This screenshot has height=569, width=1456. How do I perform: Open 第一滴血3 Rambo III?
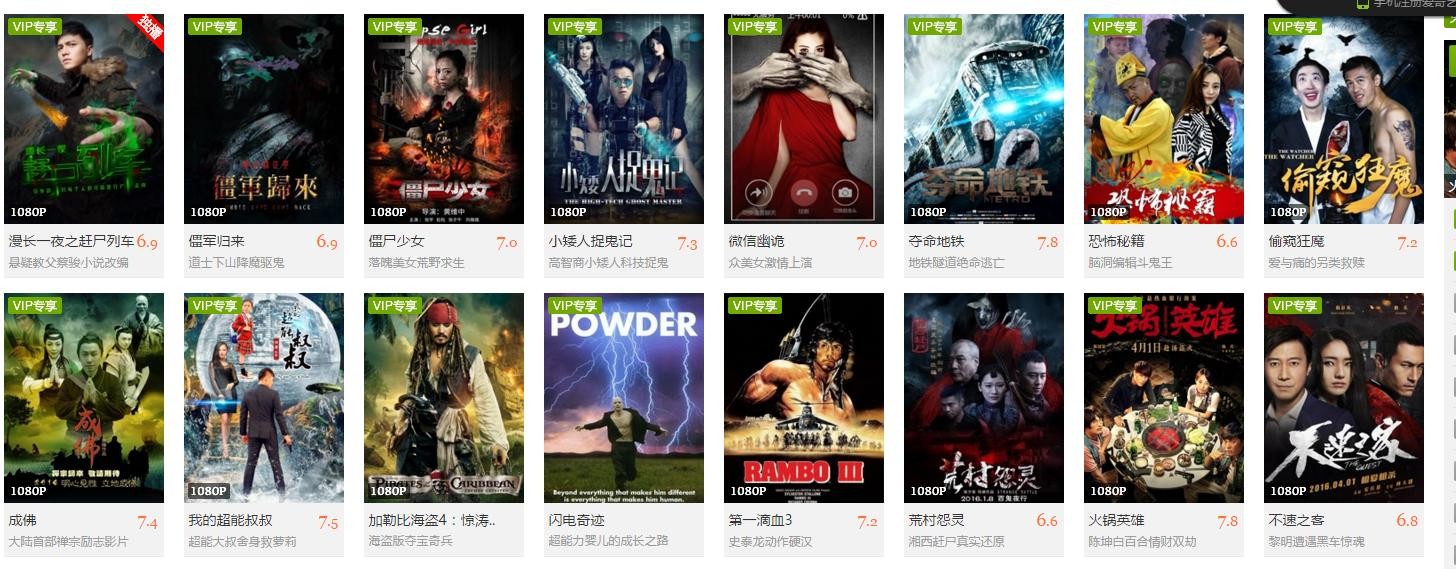point(804,397)
